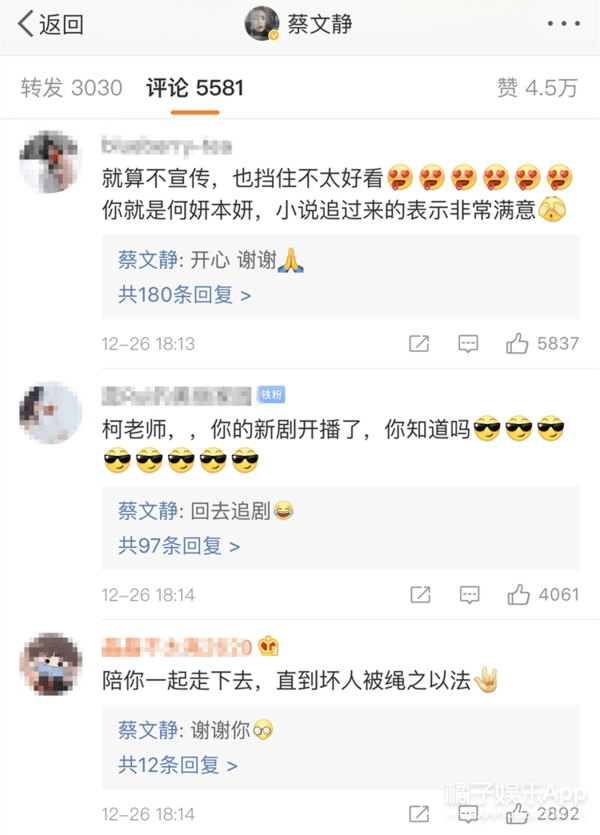Open the first commenter's avatar
Viewport: 600px width, 835px height.
tap(50, 160)
